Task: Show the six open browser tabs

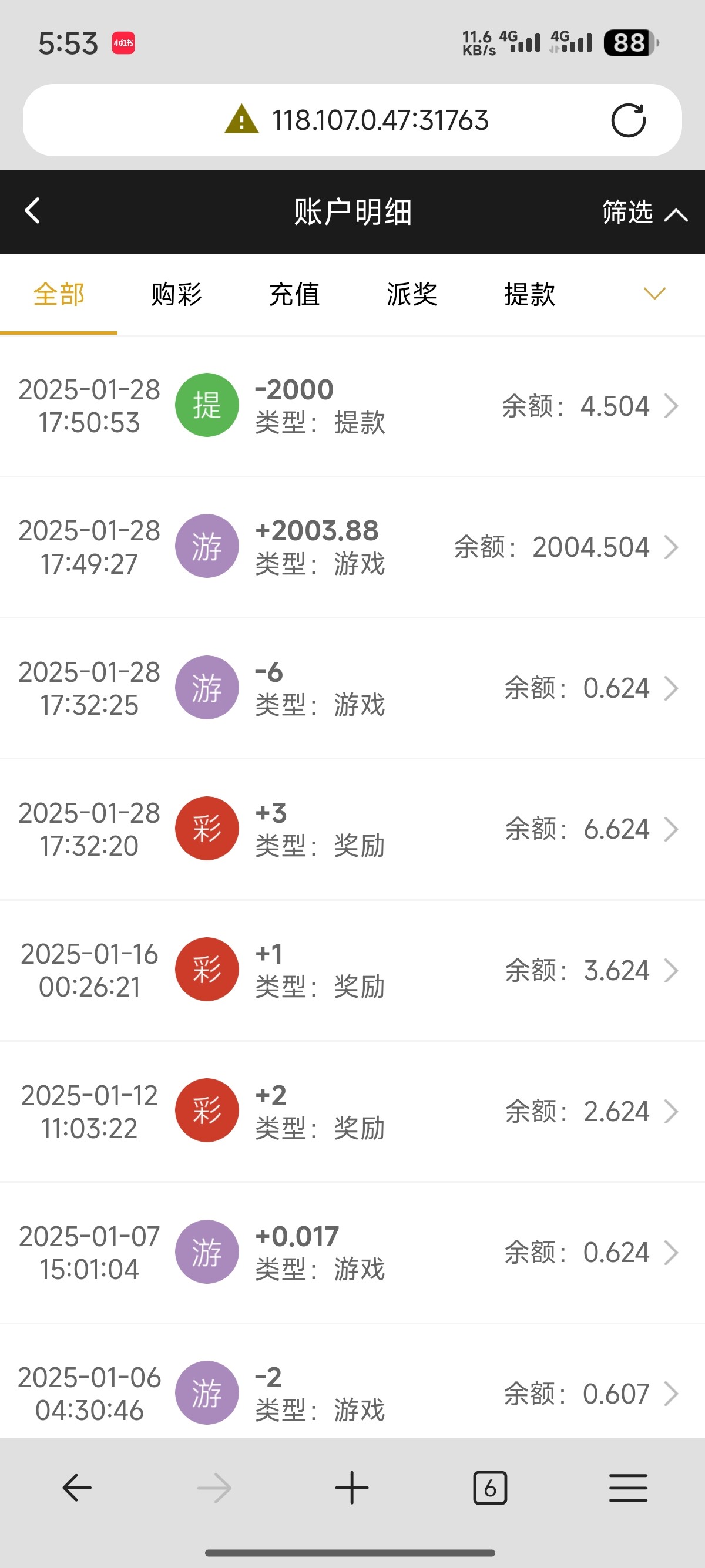Action: click(x=490, y=1488)
